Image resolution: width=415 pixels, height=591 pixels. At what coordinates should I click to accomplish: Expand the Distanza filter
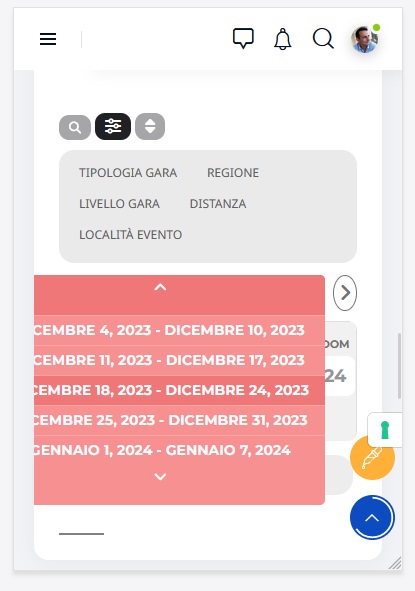click(218, 204)
